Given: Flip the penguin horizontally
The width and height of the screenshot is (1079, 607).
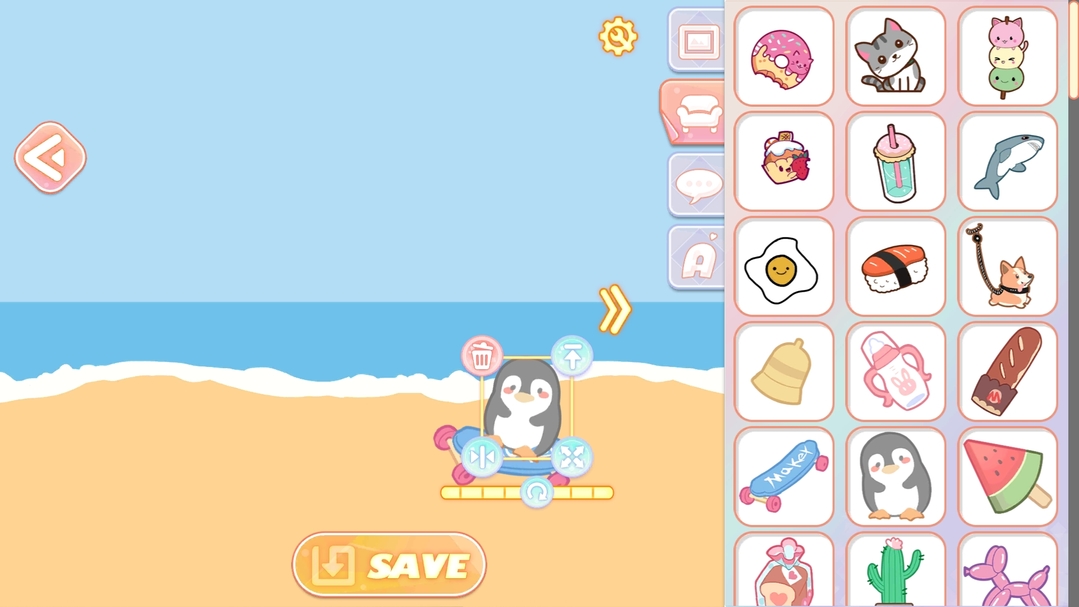Looking at the screenshot, I should [x=482, y=457].
